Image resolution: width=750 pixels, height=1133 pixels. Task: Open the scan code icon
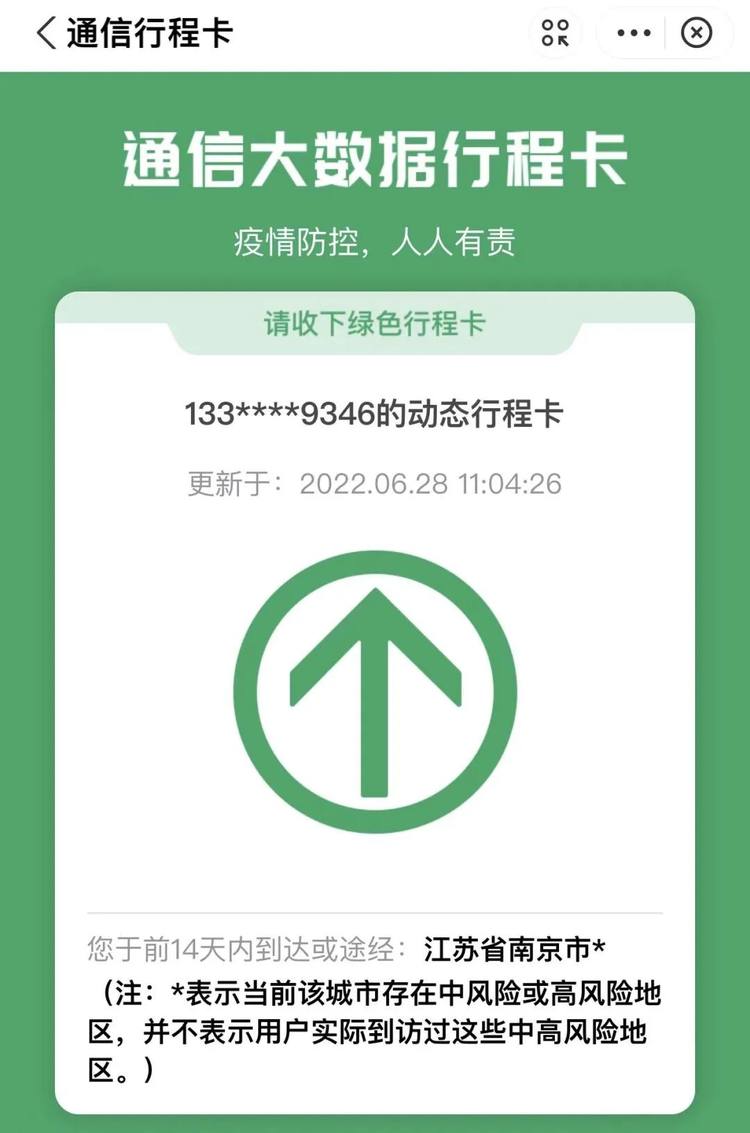pyautogui.click(x=556, y=33)
